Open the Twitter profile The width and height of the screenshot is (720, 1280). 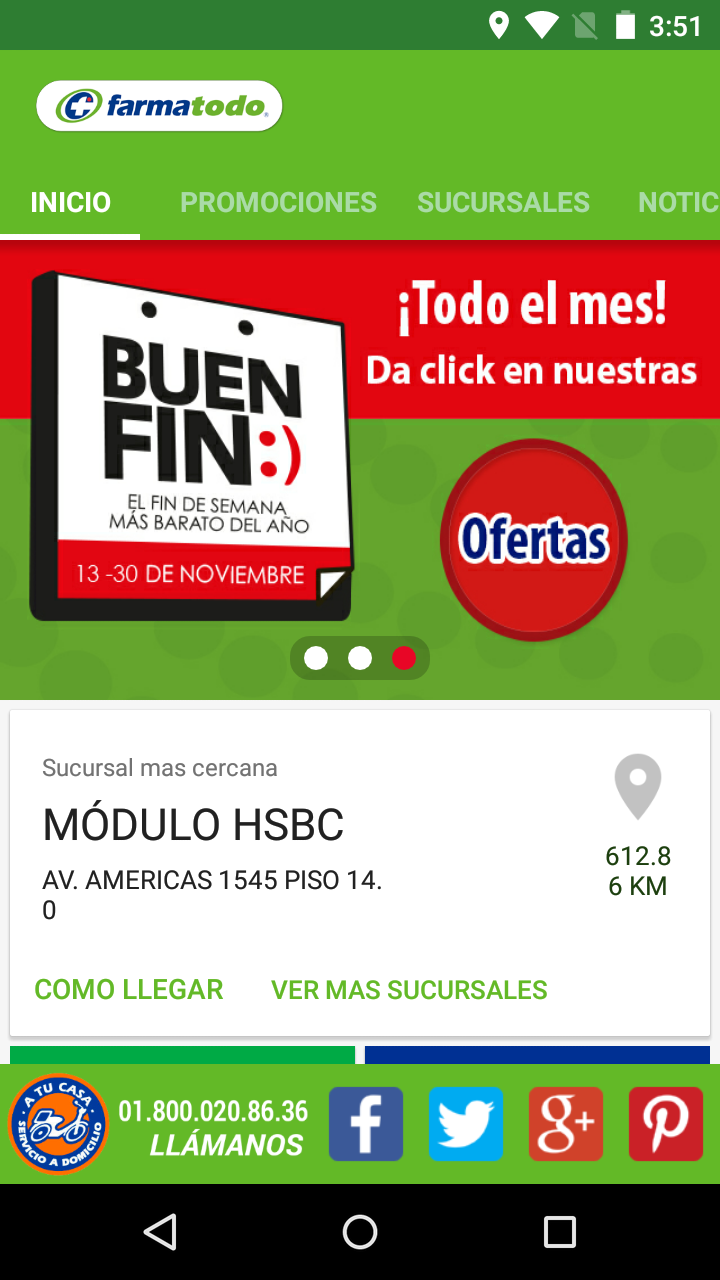[x=466, y=1124]
